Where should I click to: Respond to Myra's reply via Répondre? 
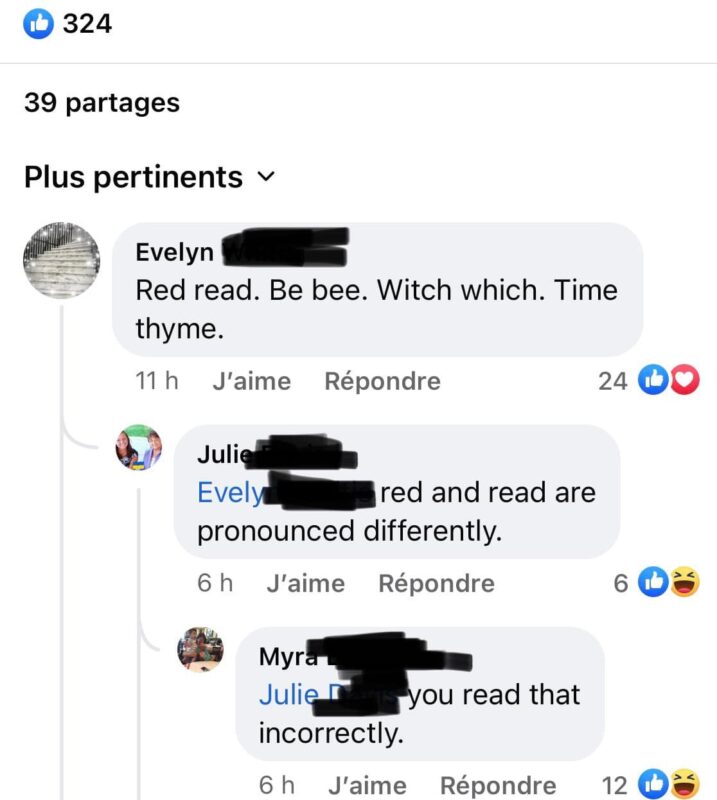coord(497,785)
